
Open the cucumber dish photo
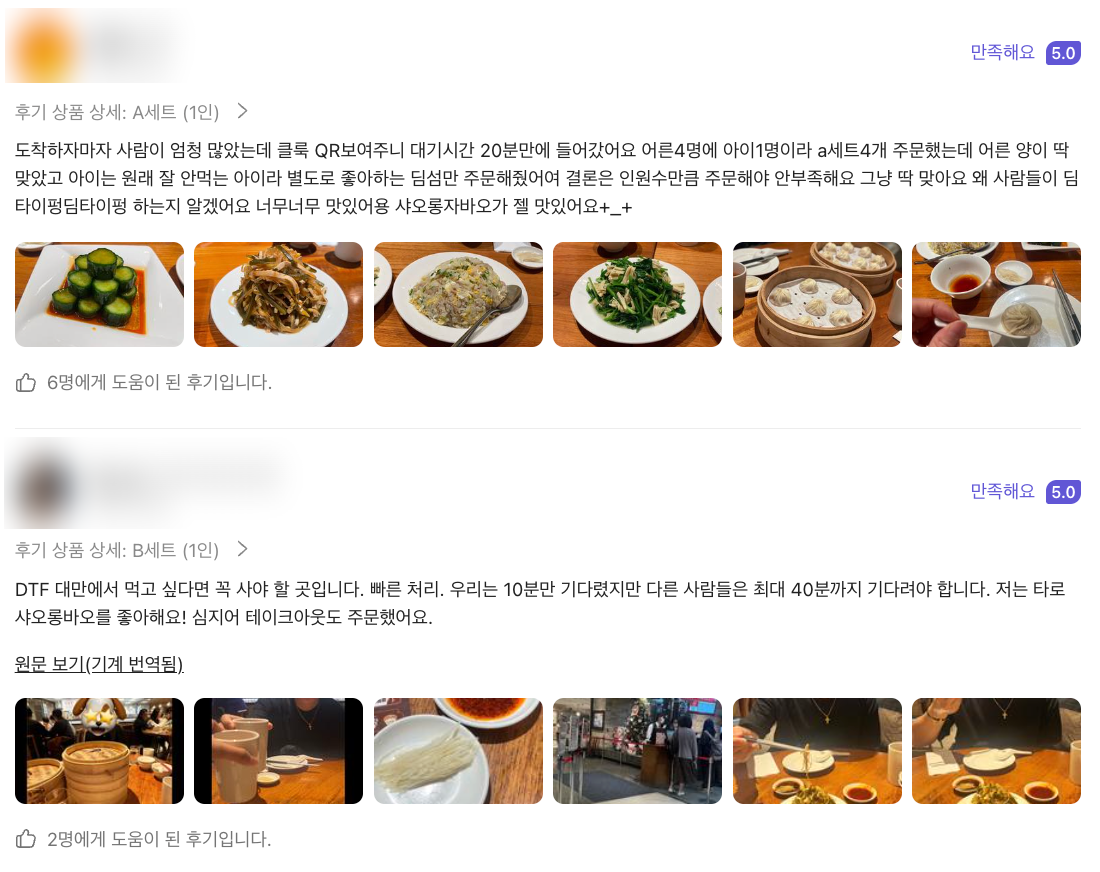[99, 295]
